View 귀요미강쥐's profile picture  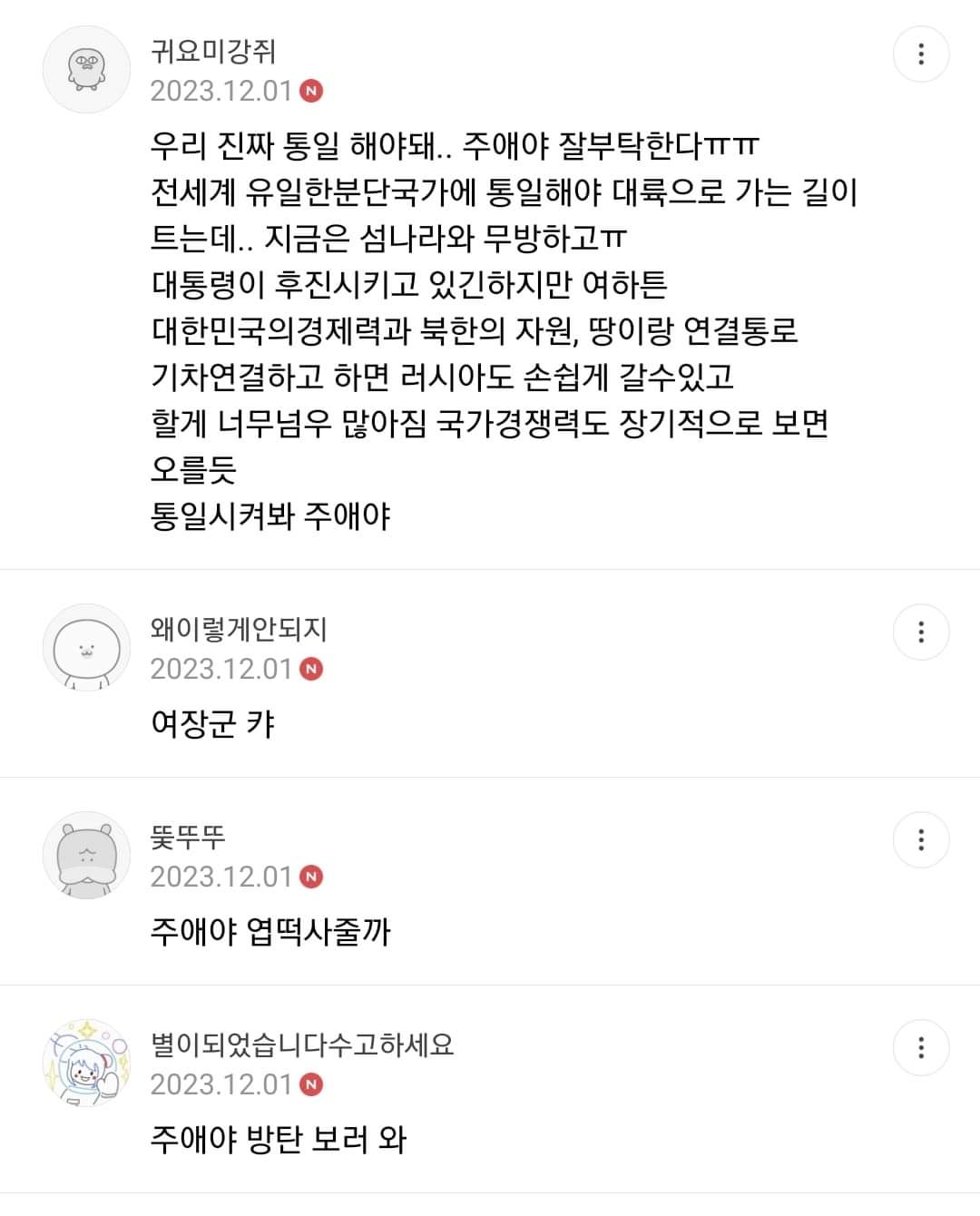pyautogui.click(x=87, y=70)
